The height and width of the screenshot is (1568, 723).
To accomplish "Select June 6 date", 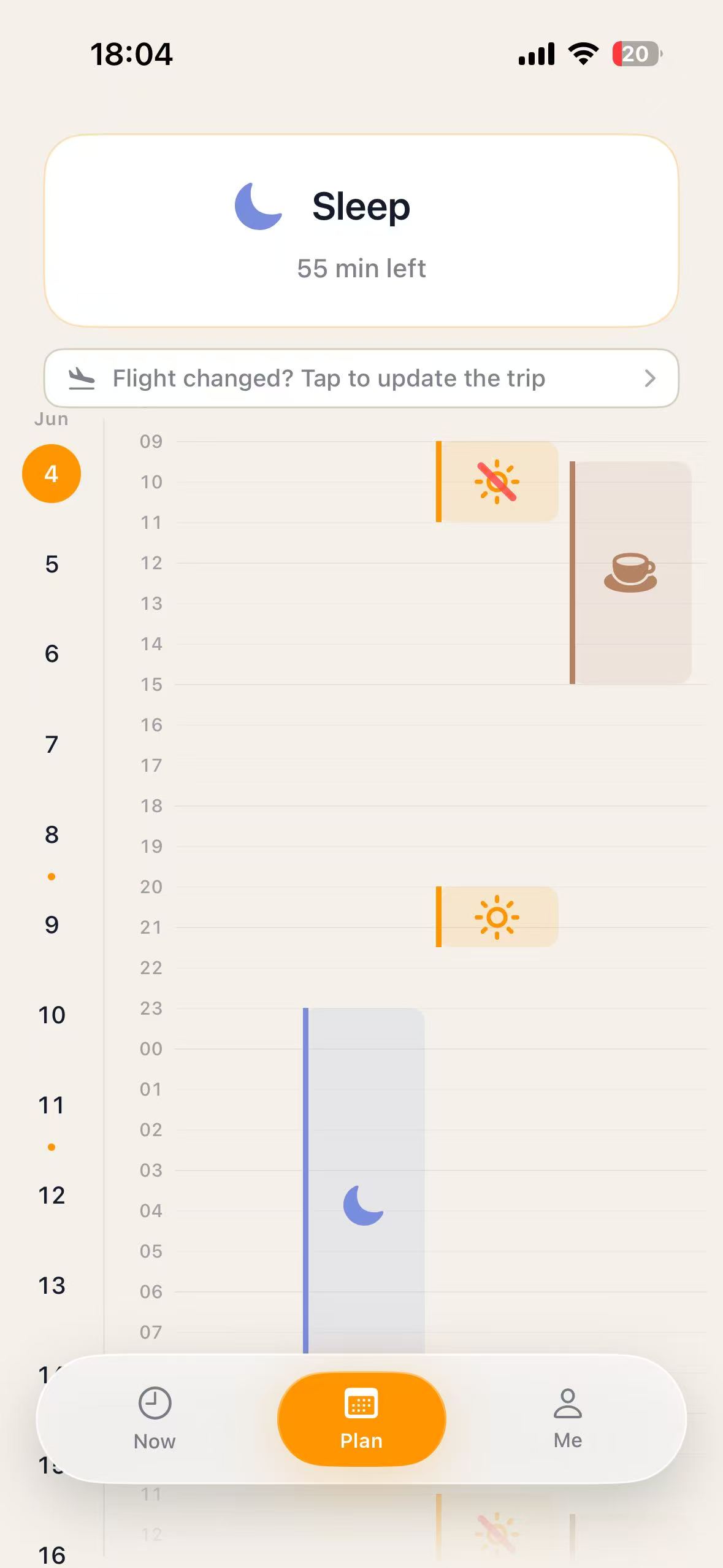I will coord(52,654).
